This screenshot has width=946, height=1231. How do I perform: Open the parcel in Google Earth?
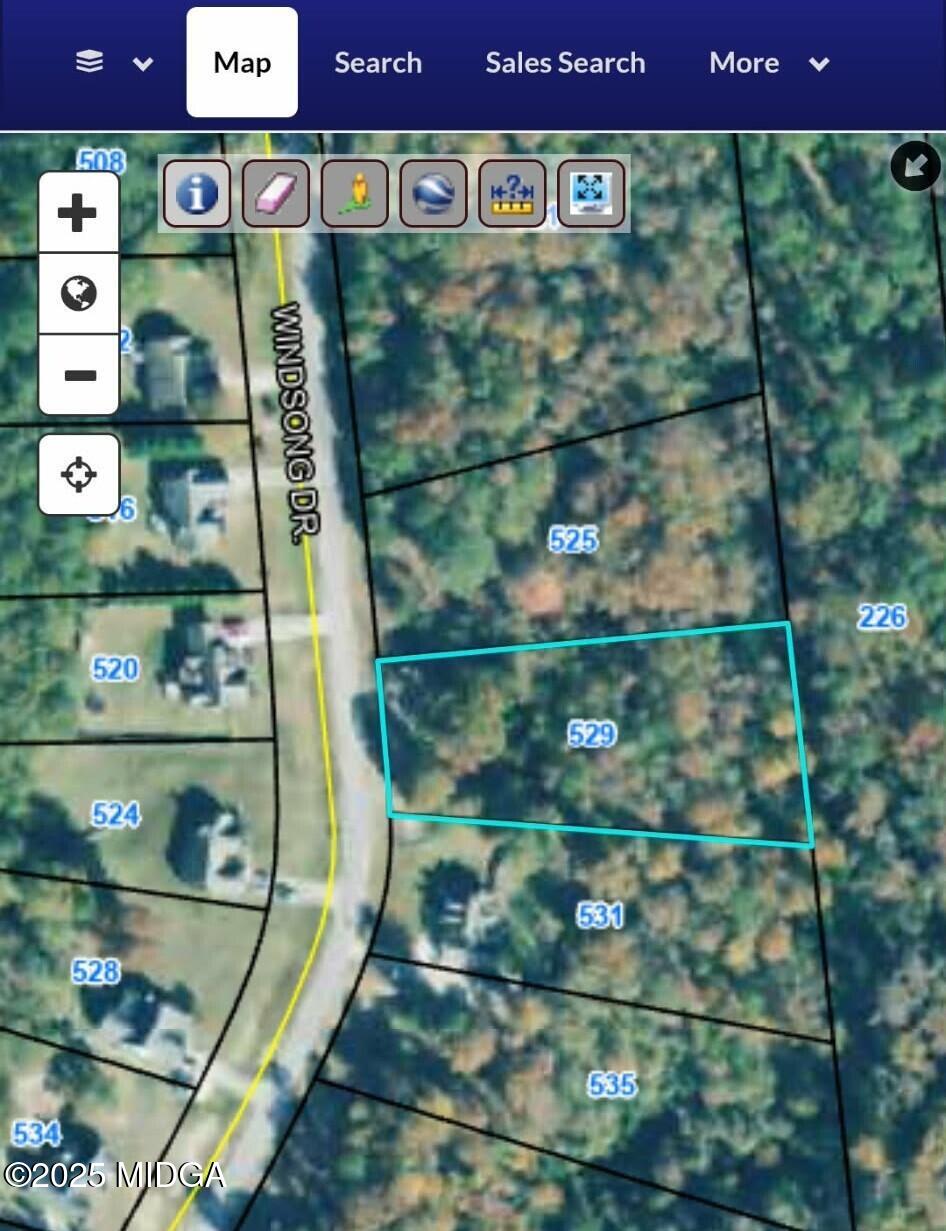pyautogui.click(x=433, y=194)
